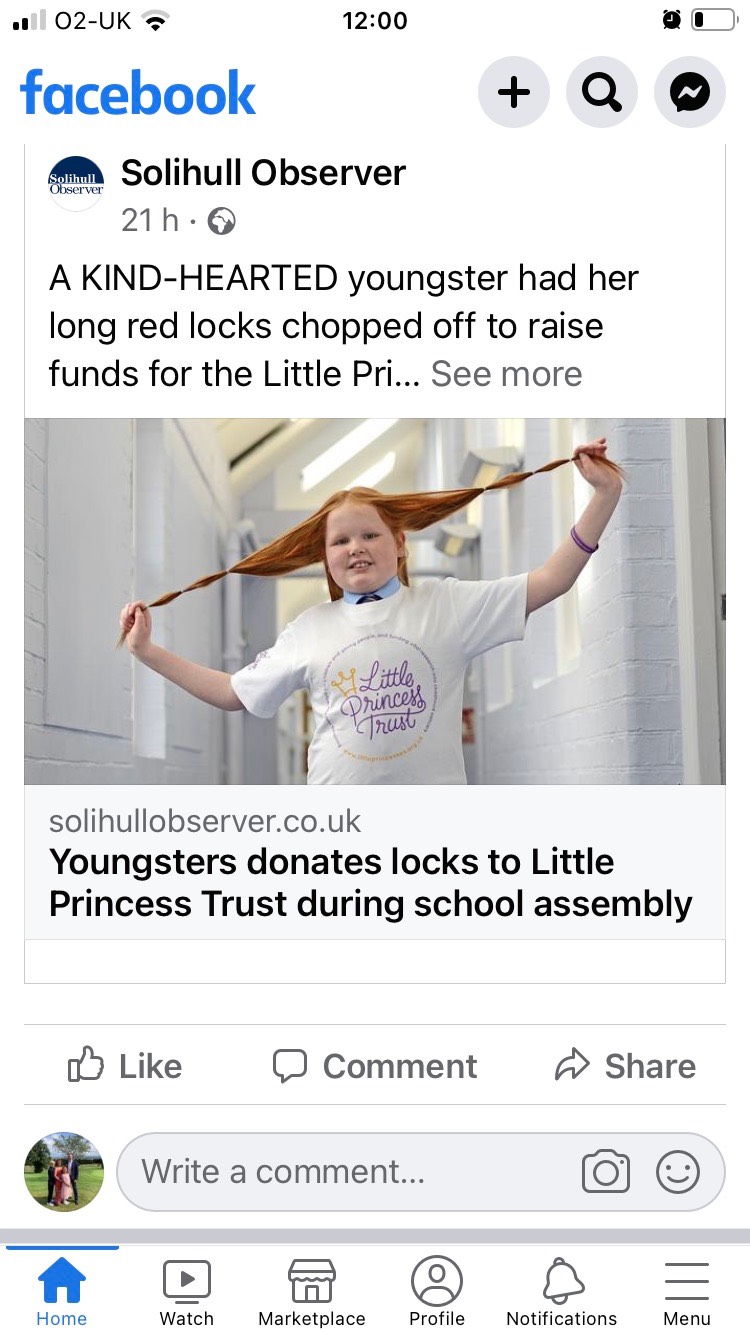Go to the Home tab
750x1334 pixels.
click(62, 1291)
